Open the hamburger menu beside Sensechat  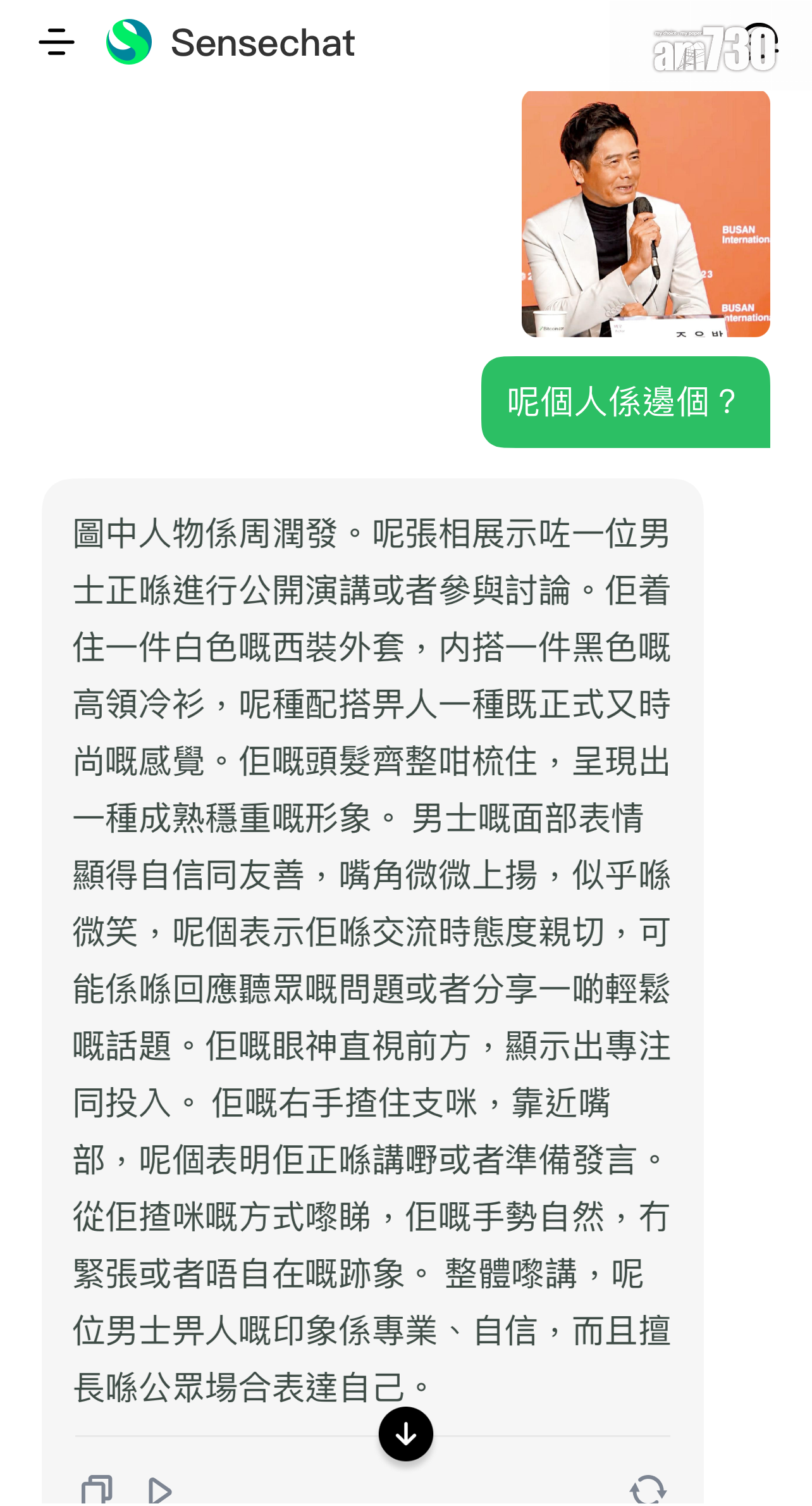click(x=56, y=42)
